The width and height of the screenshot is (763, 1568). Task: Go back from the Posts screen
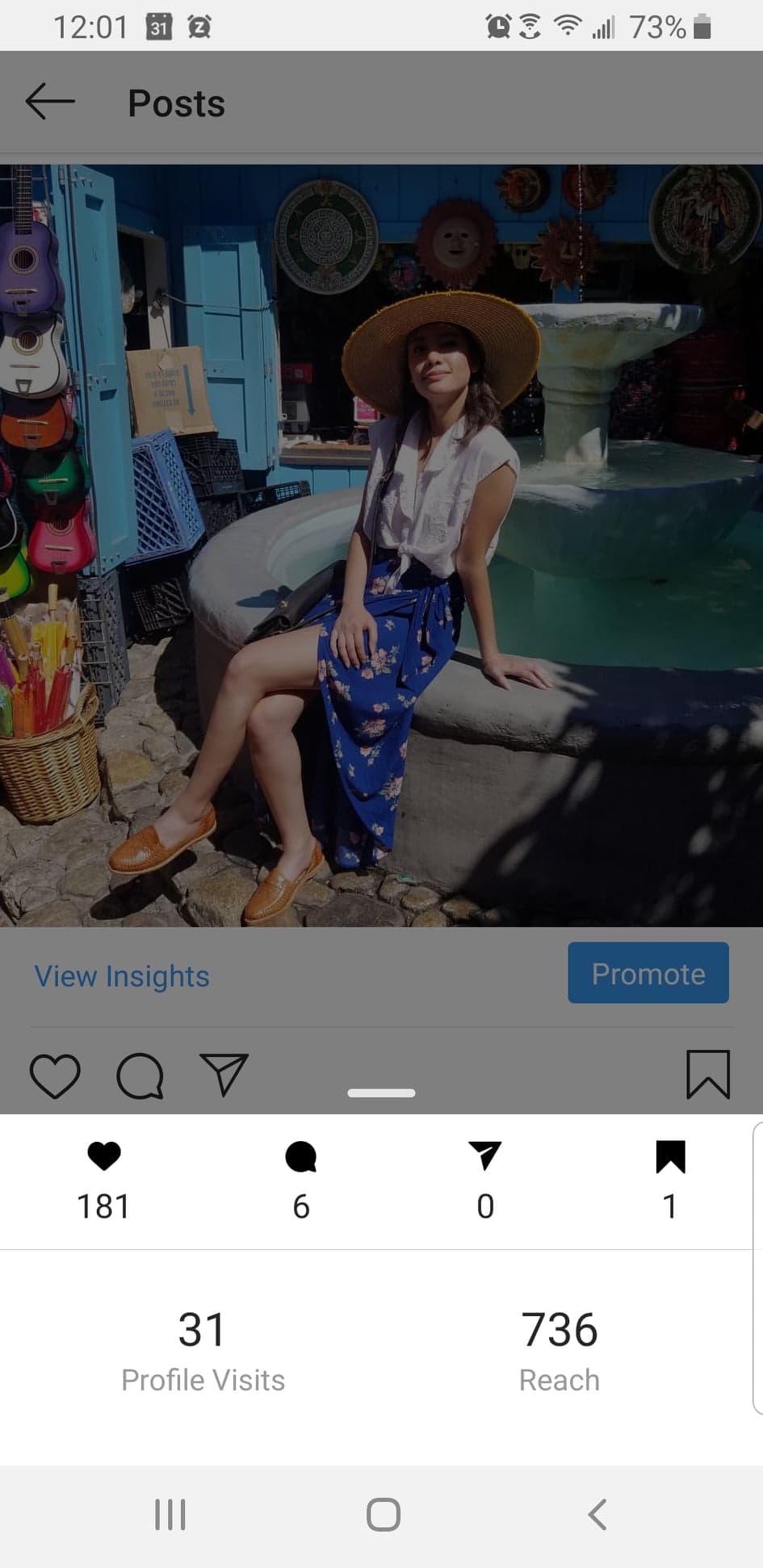(50, 102)
